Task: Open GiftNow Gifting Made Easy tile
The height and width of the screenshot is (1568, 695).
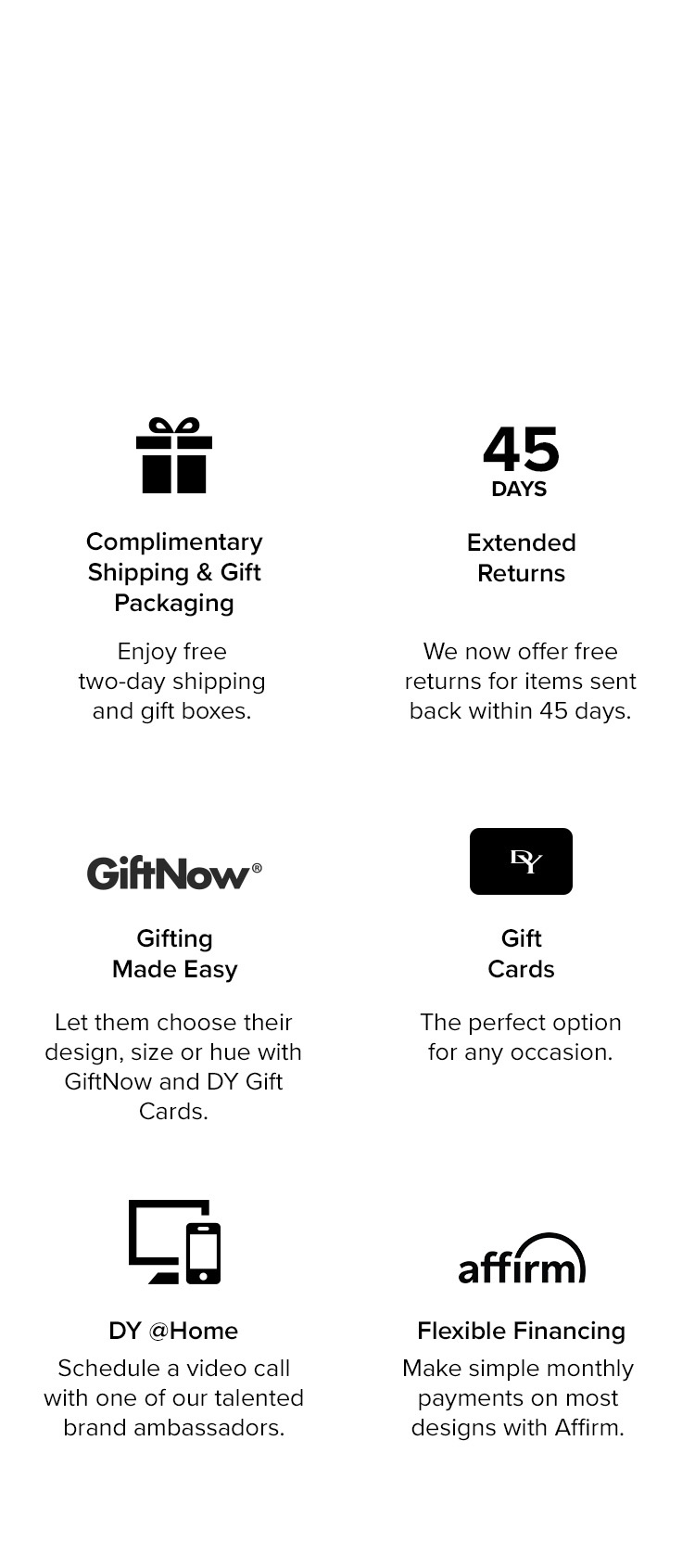Action: 174,953
